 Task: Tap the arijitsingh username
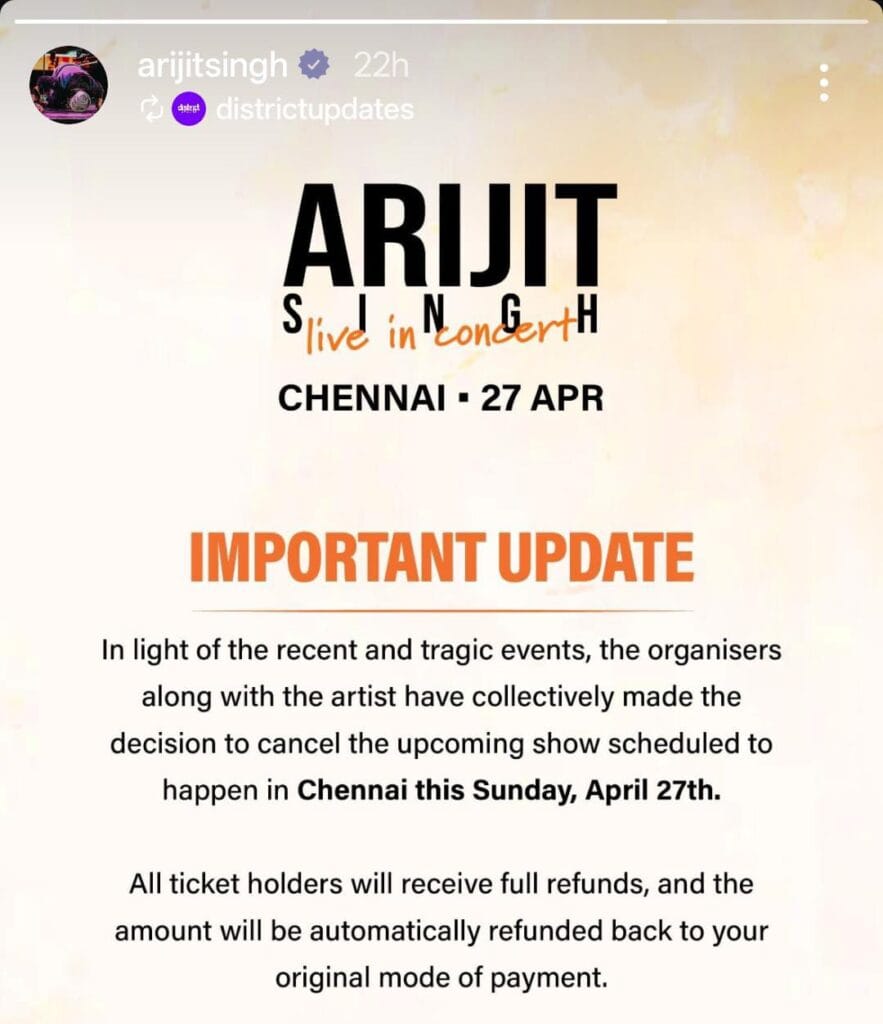click(x=211, y=66)
